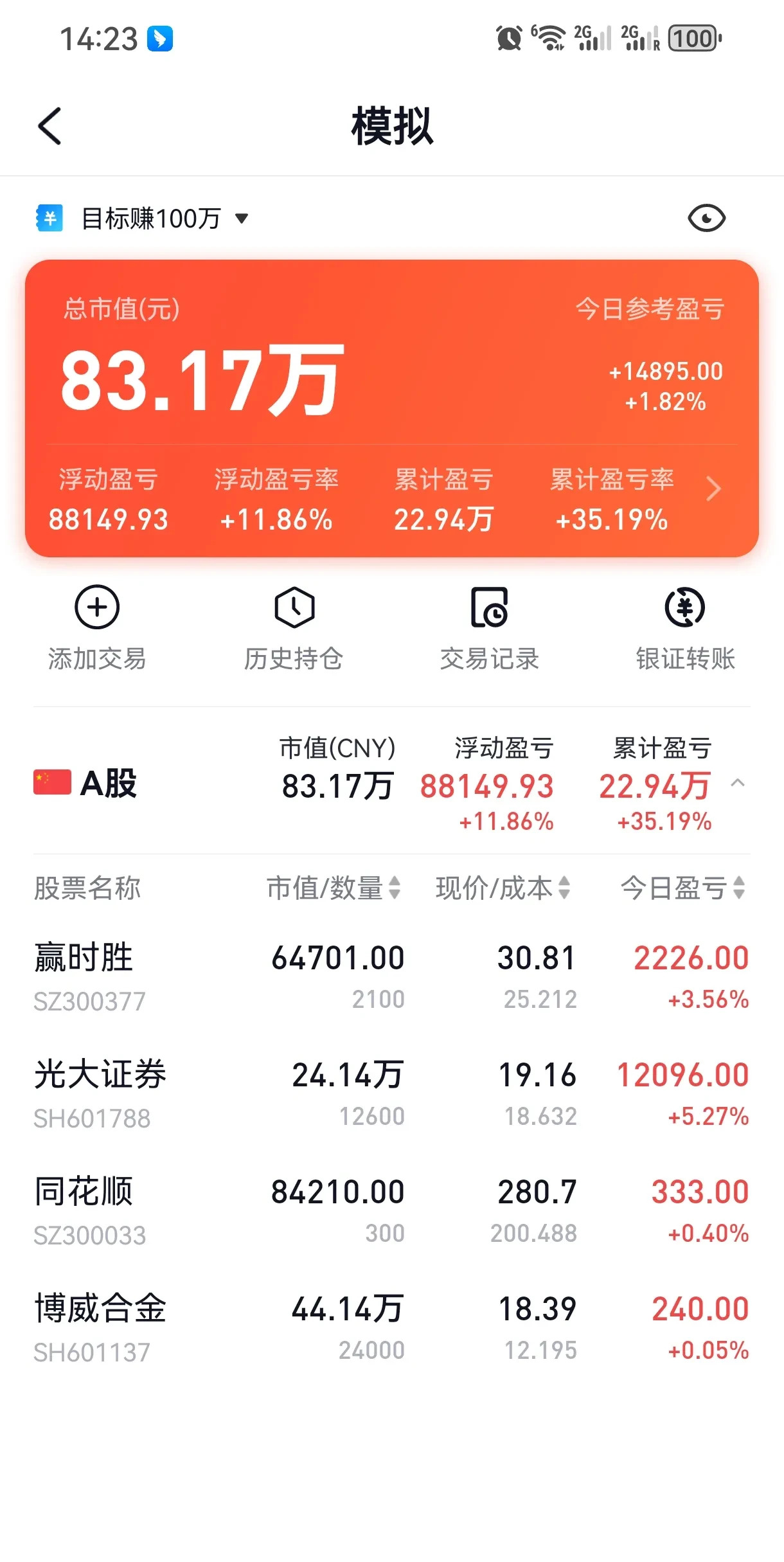Toggle the eye icon to hide asset values
The width and height of the screenshot is (784, 1562).
[x=706, y=218]
